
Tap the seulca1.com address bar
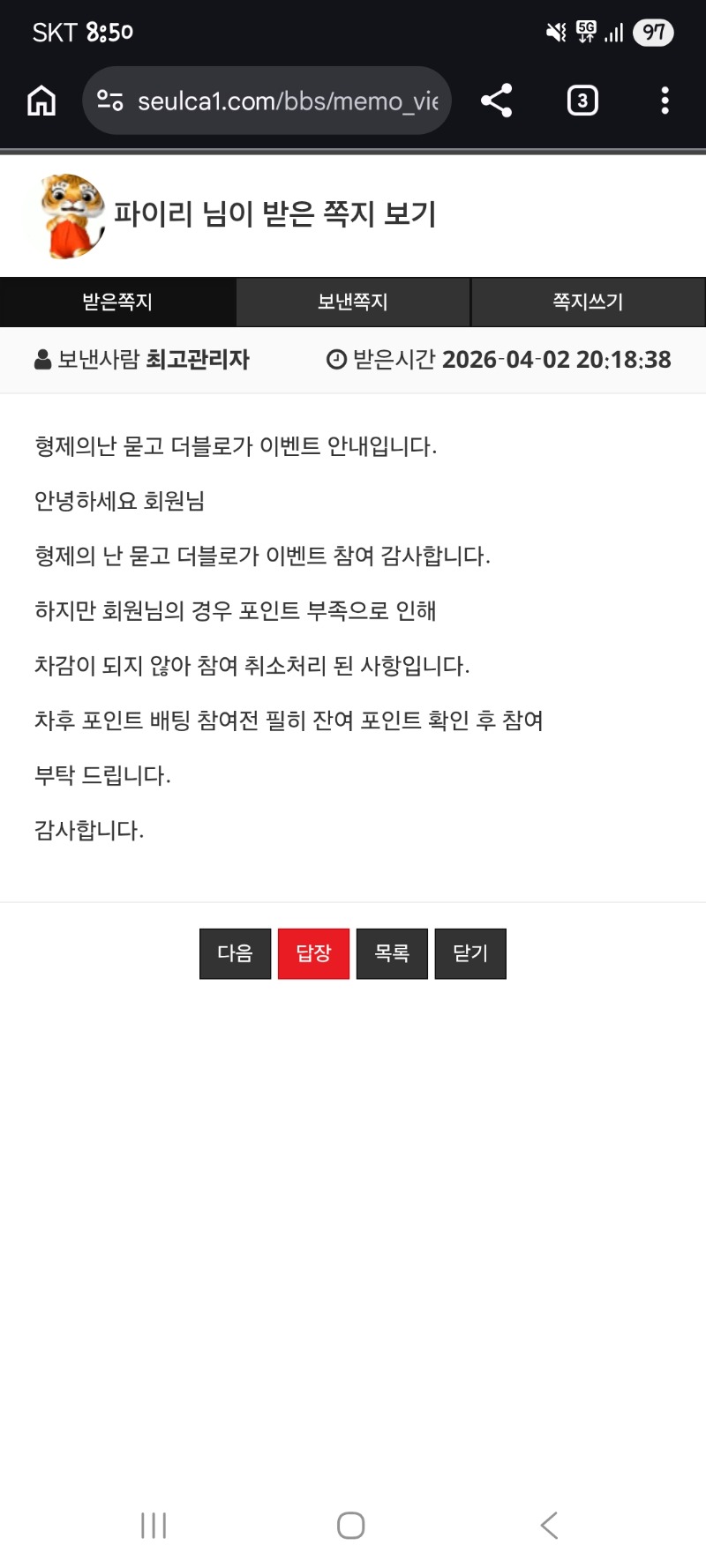tap(287, 101)
